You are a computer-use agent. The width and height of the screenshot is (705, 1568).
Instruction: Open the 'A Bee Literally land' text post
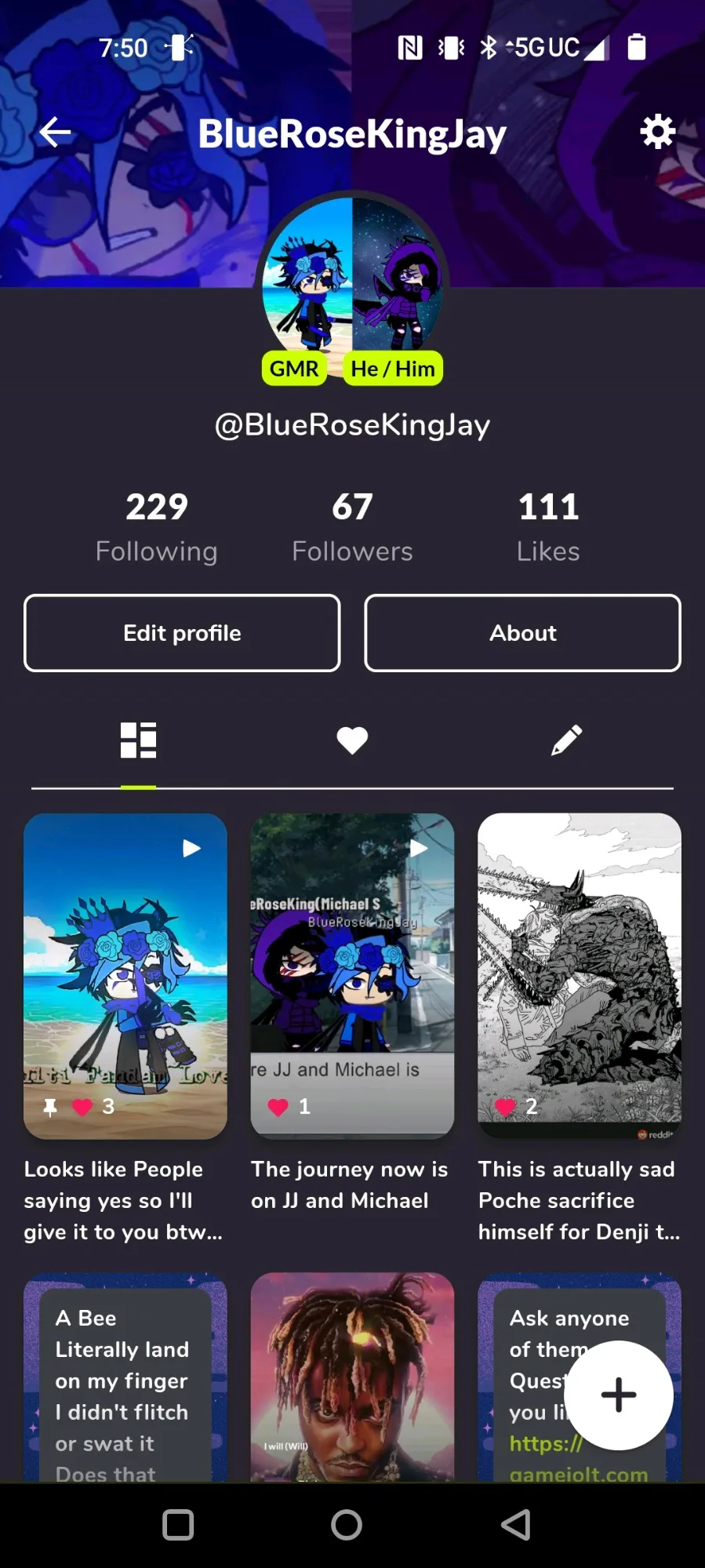125,1381
